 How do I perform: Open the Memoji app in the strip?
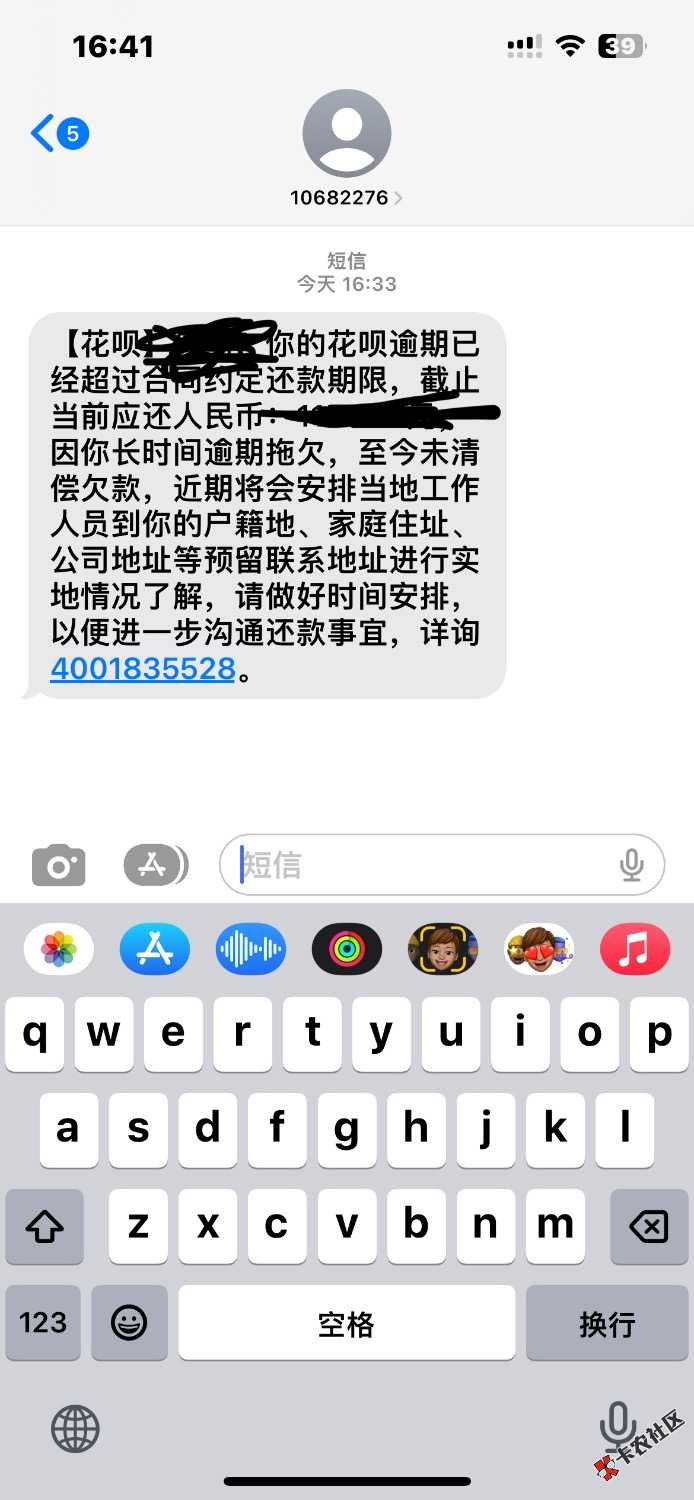tap(443, 949)
